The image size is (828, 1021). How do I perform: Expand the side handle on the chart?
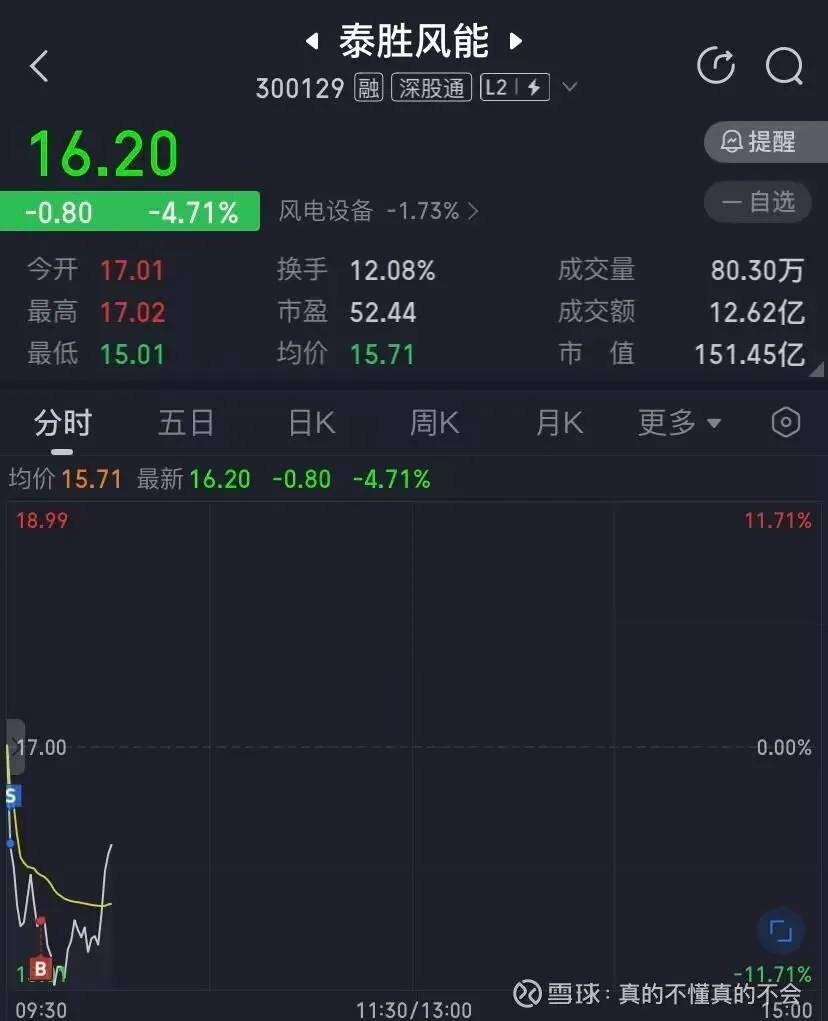(x=15, y=747)
